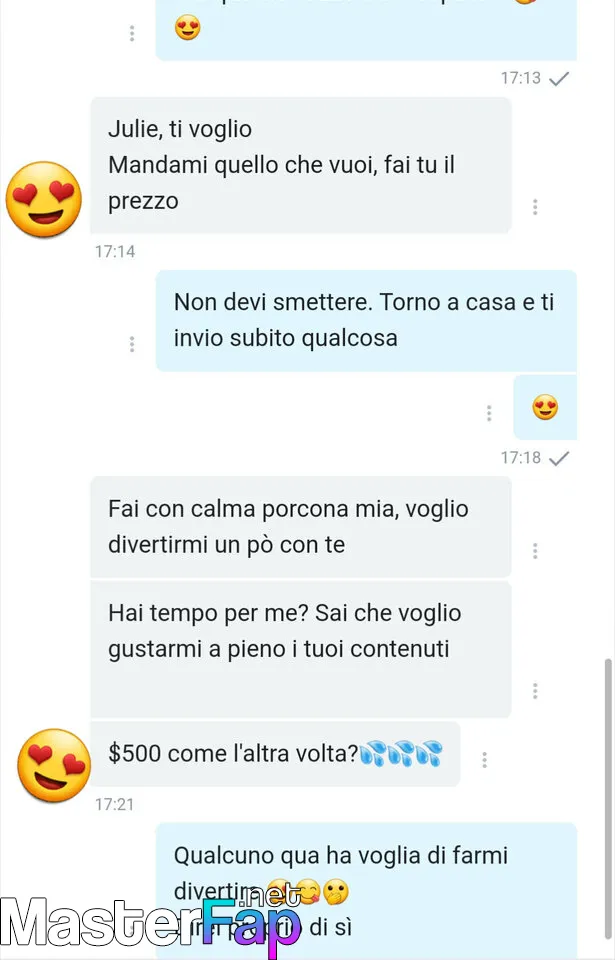This screenshot has height=960, width=615.
Task: Open options for the 'Julie, ti voglio' message
Action: pos(535,207)
